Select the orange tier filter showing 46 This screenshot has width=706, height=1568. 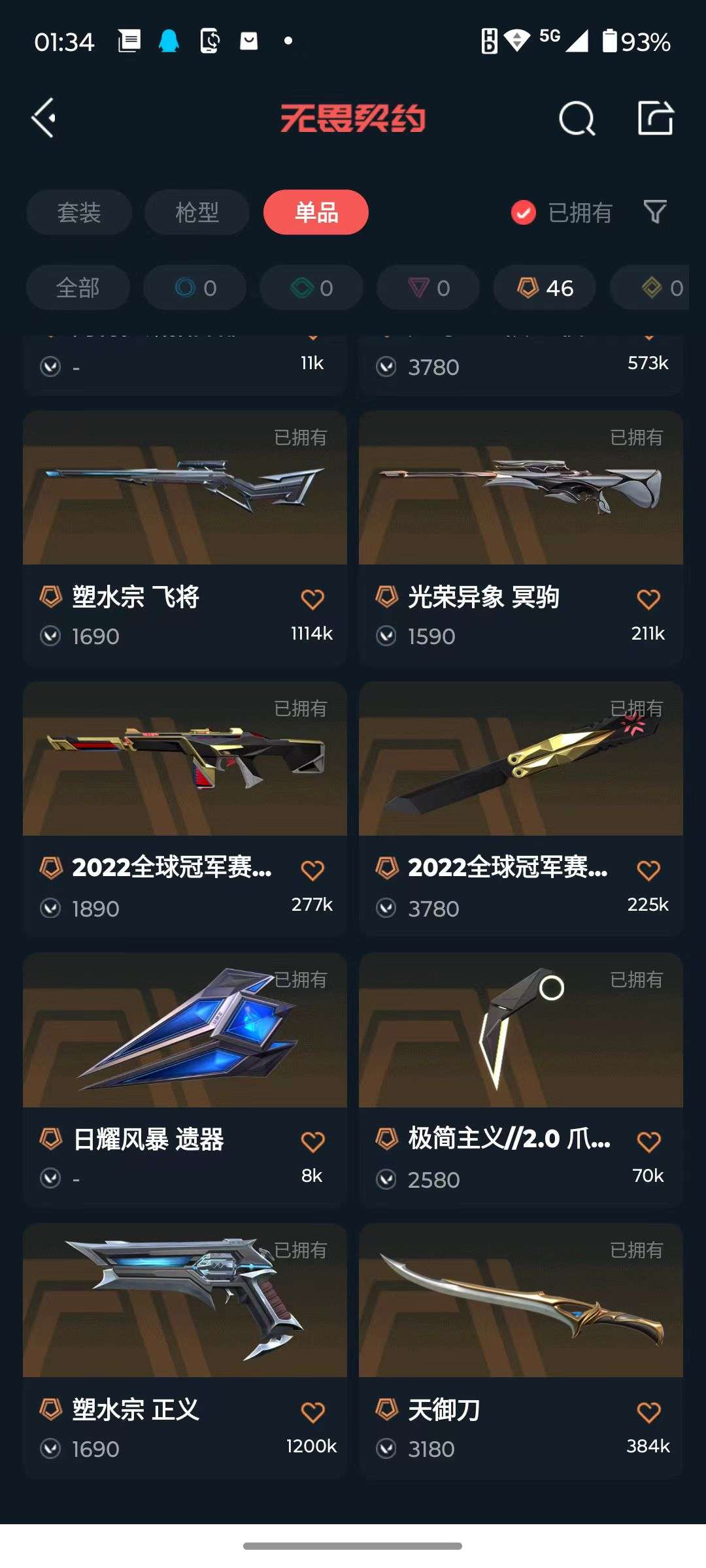(543, 287)
